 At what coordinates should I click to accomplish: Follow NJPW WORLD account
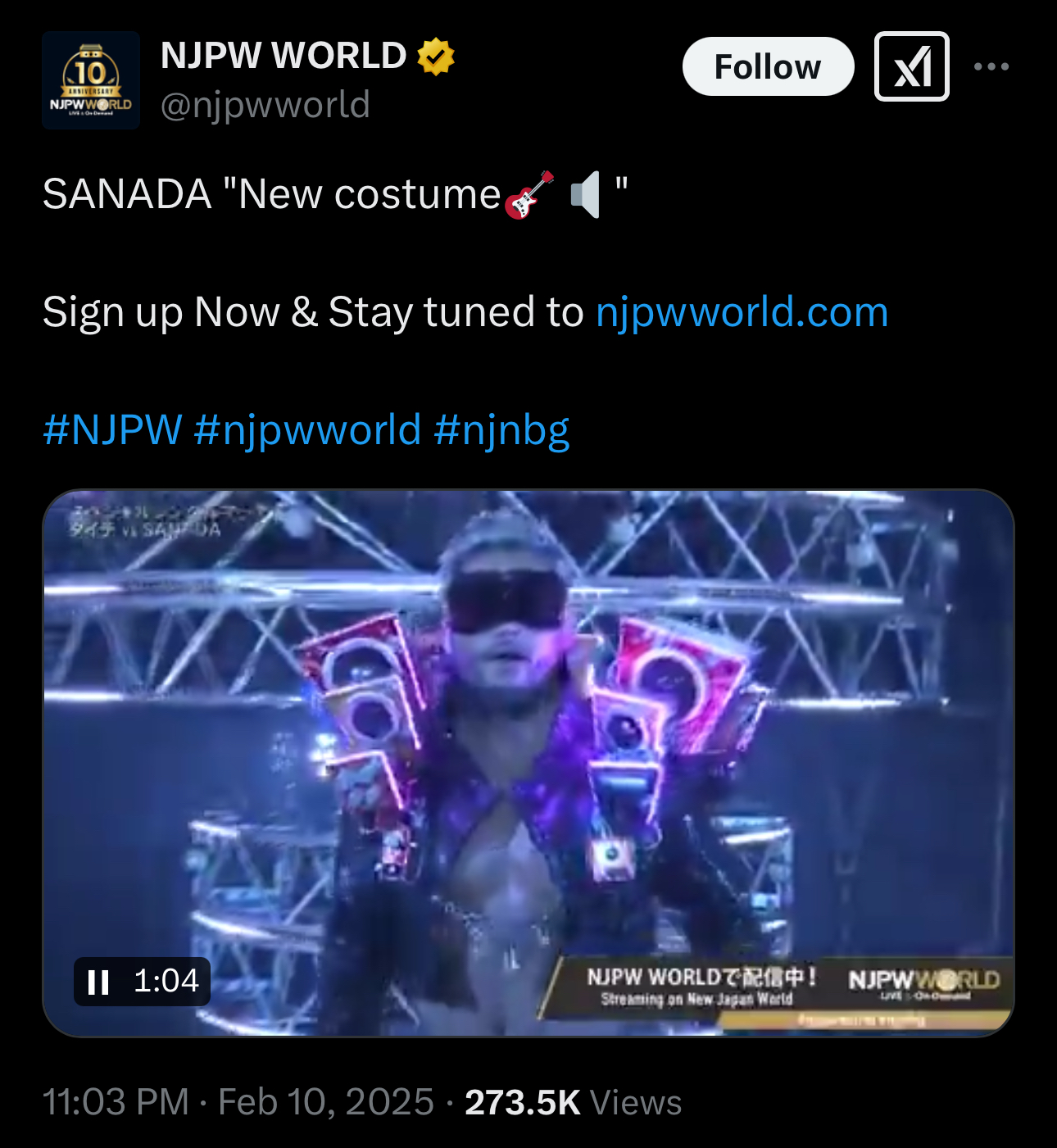pos(767,66)
